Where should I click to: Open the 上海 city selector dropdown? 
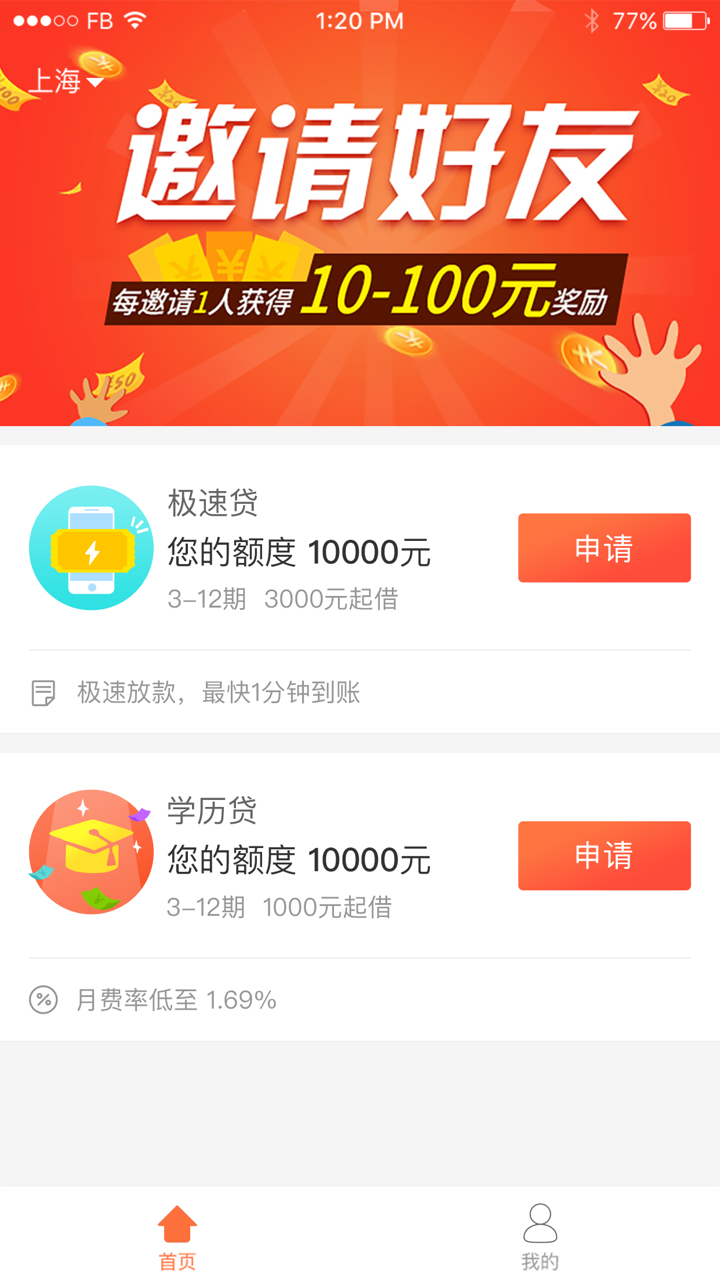(55, 82)
